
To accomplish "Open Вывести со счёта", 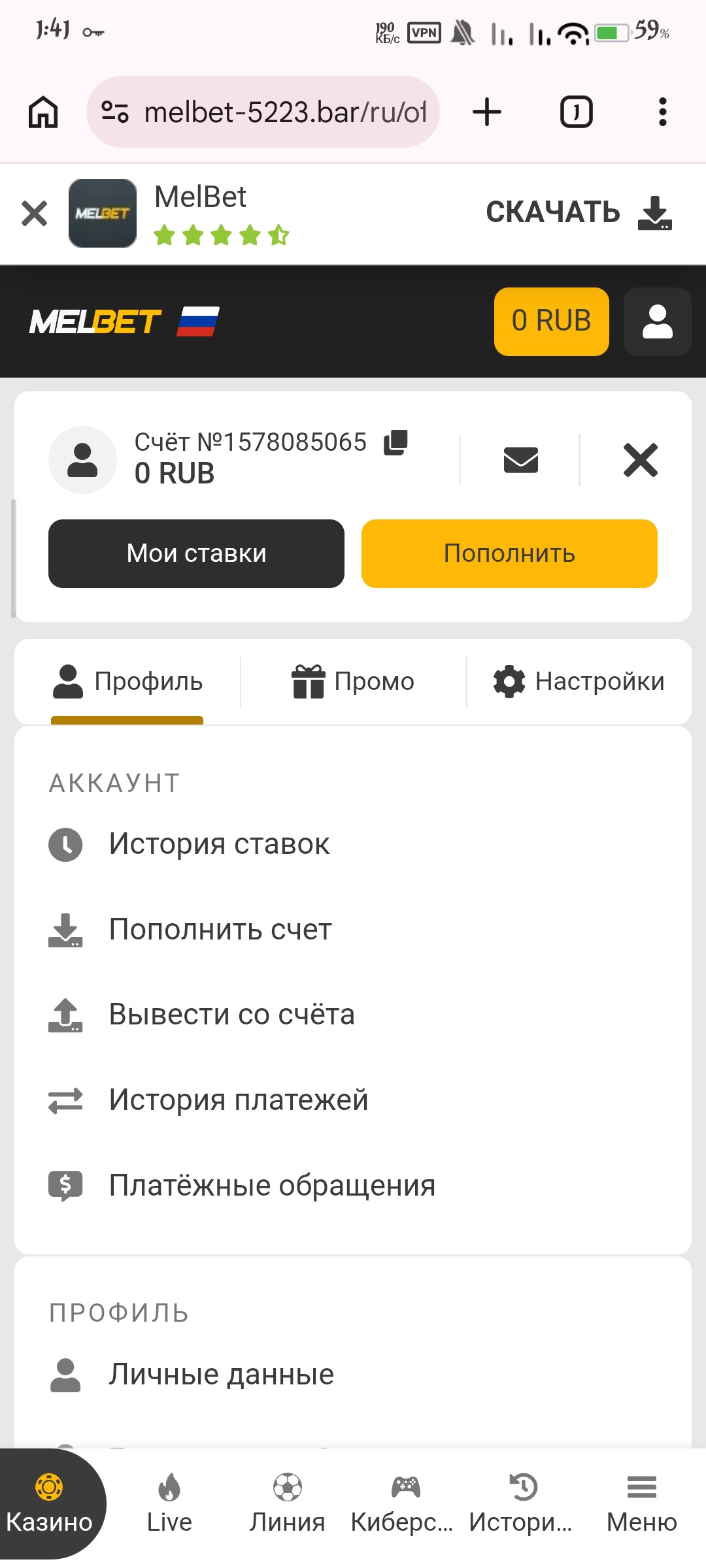I will 353,1015.
